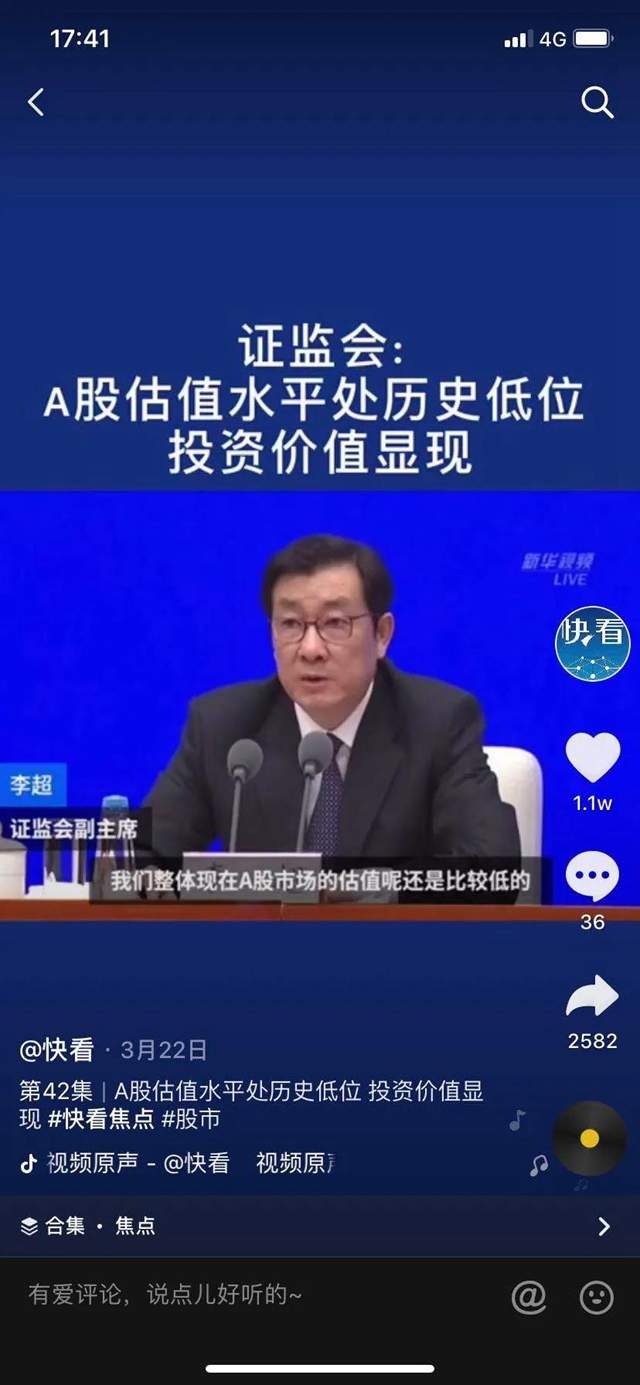640x1385 pixels.
Task: Like this video with the heart icon
Action: point(593,757)
